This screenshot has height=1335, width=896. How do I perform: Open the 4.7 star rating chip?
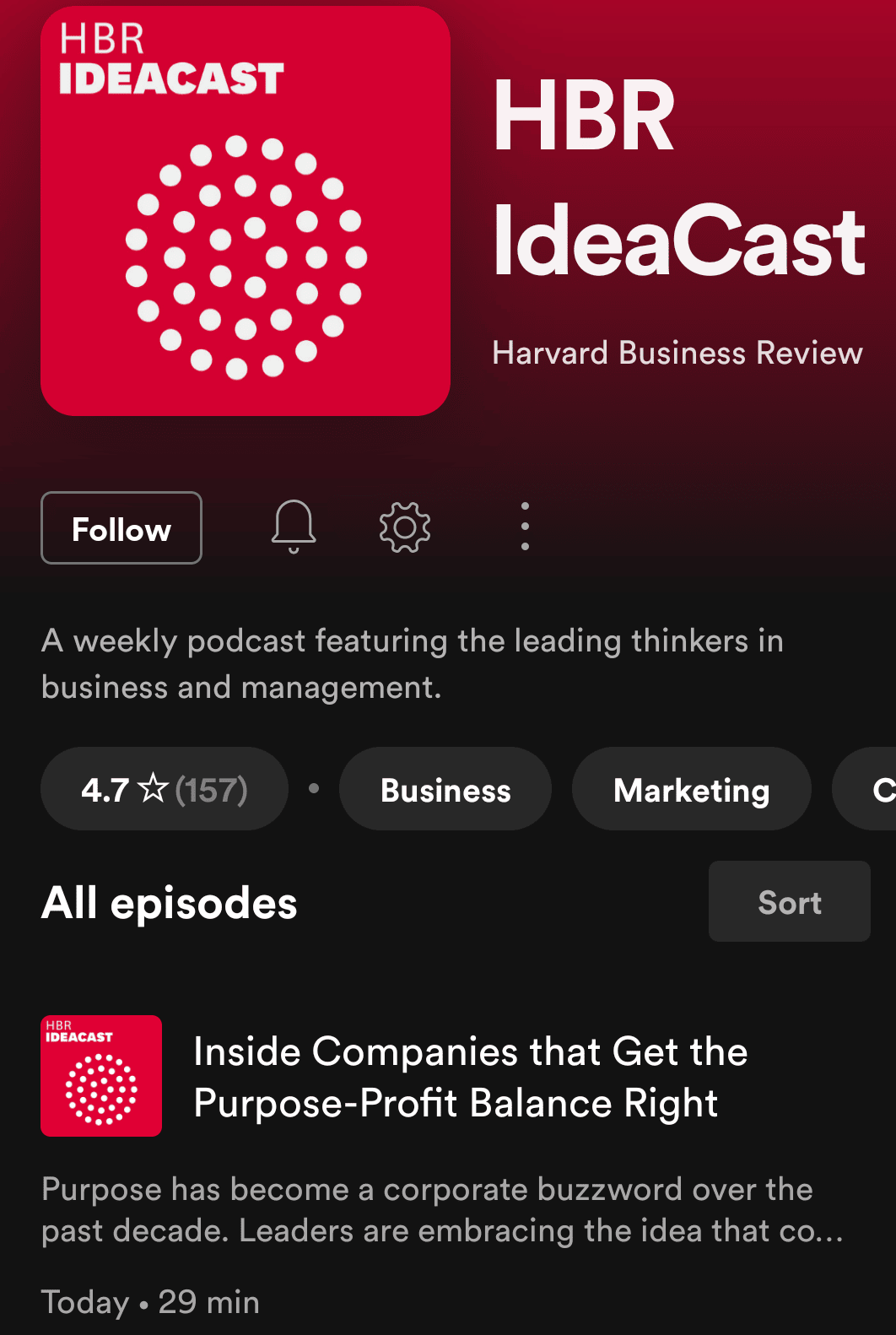[x=165, y=789]
